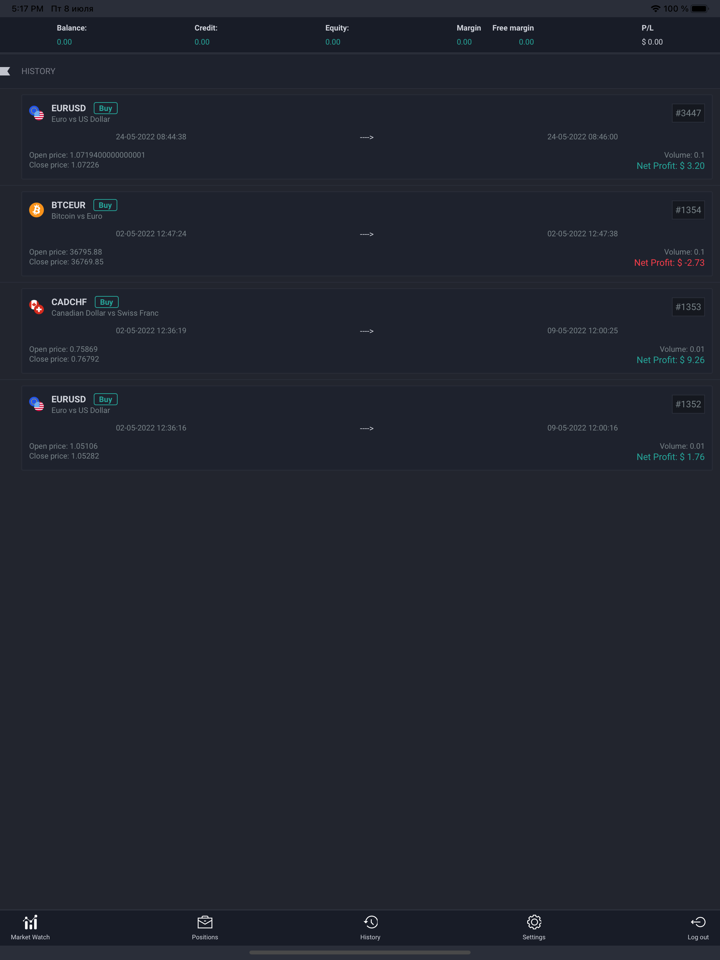Switch to the Market Watch tab

[x=30, y=927]
